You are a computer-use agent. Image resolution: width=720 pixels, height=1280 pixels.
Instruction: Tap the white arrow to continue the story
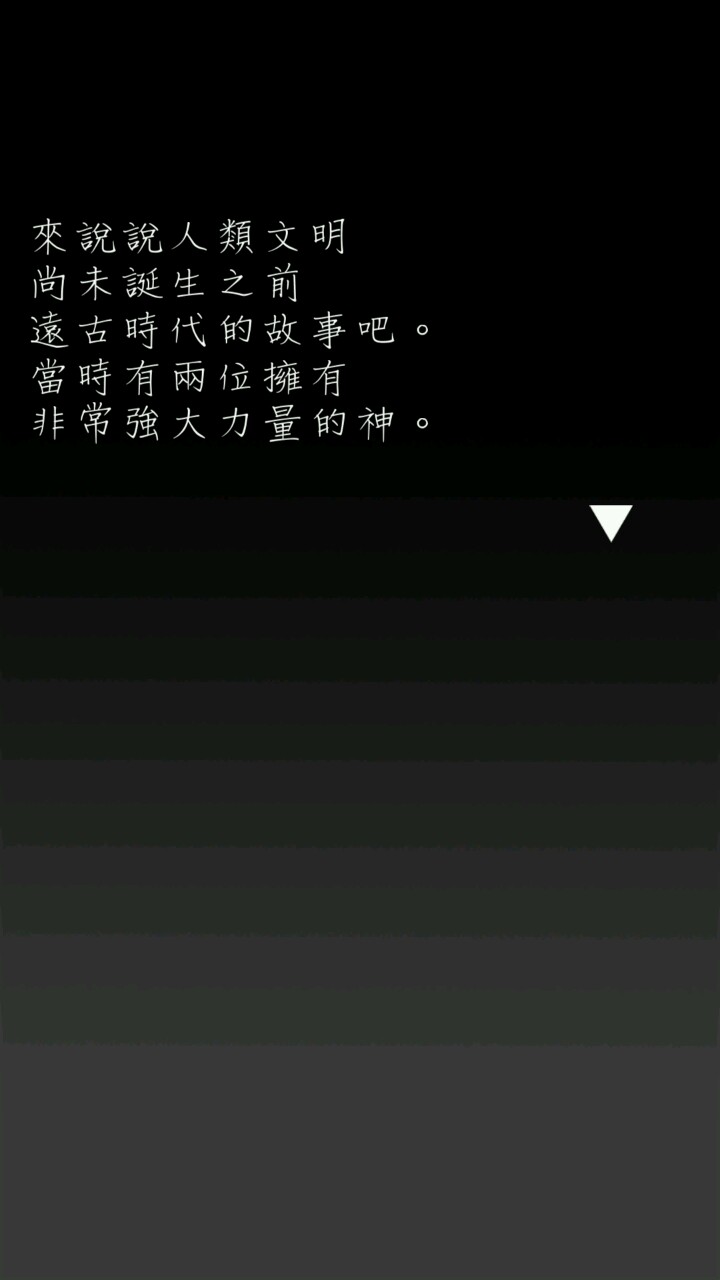click(611, 521)
